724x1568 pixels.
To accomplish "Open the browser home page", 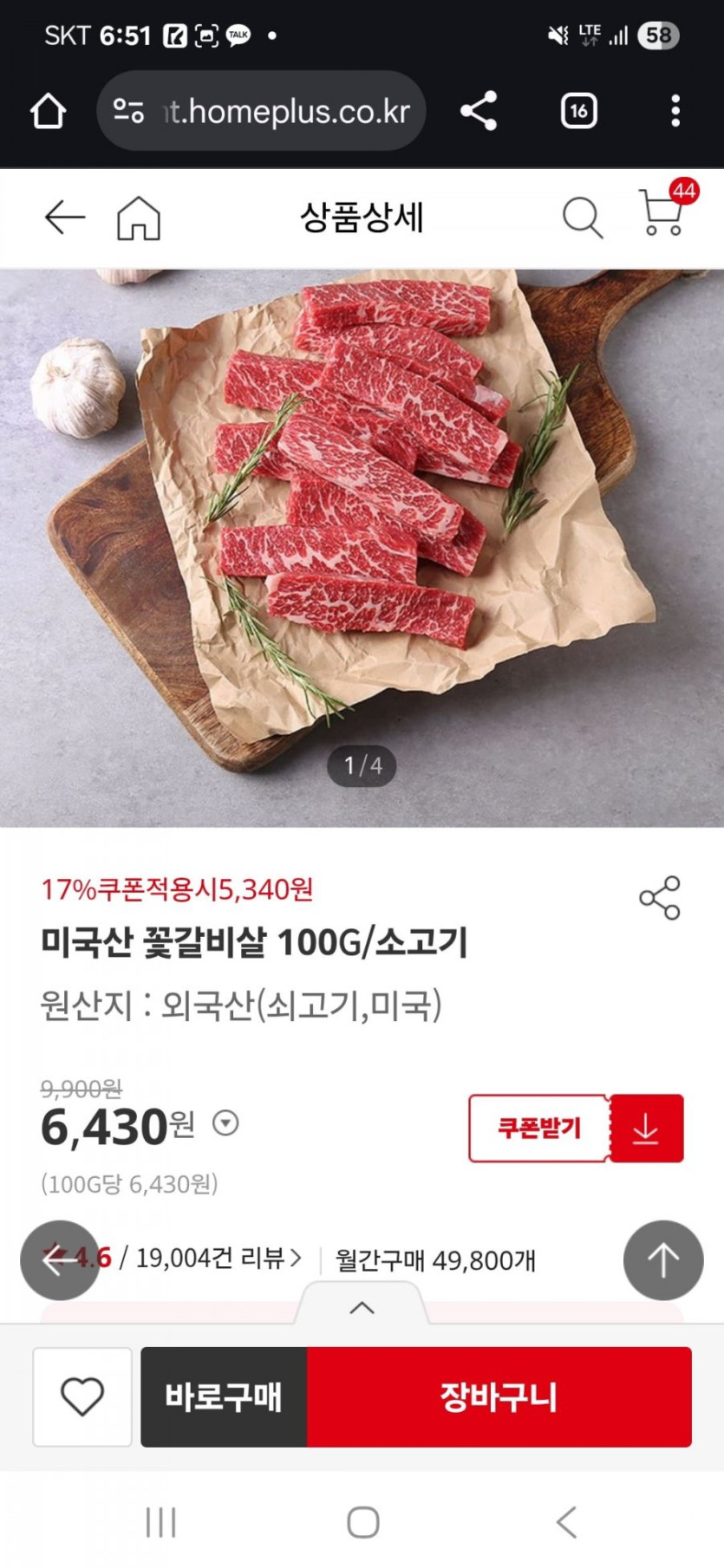I will tap(48, 111).
